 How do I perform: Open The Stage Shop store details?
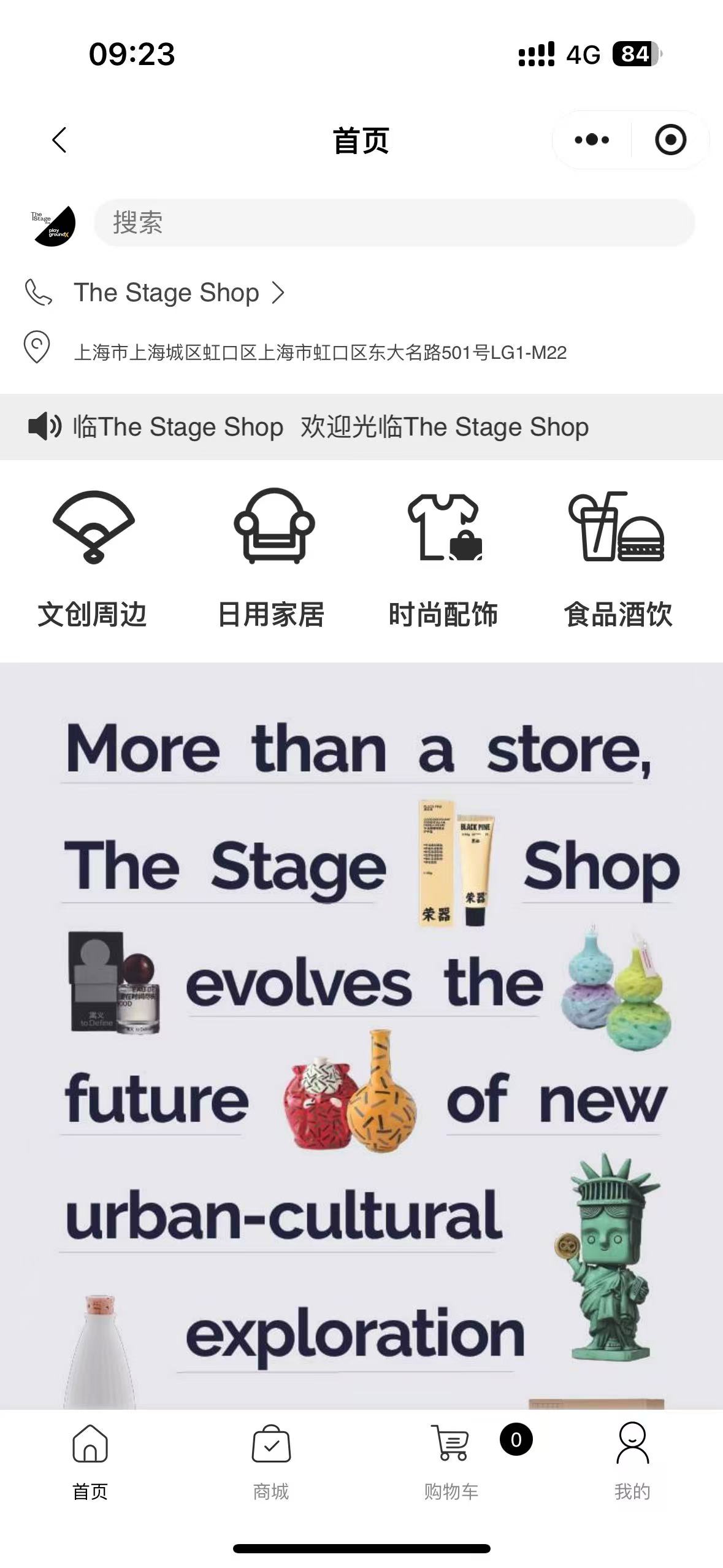pos(178,293)
